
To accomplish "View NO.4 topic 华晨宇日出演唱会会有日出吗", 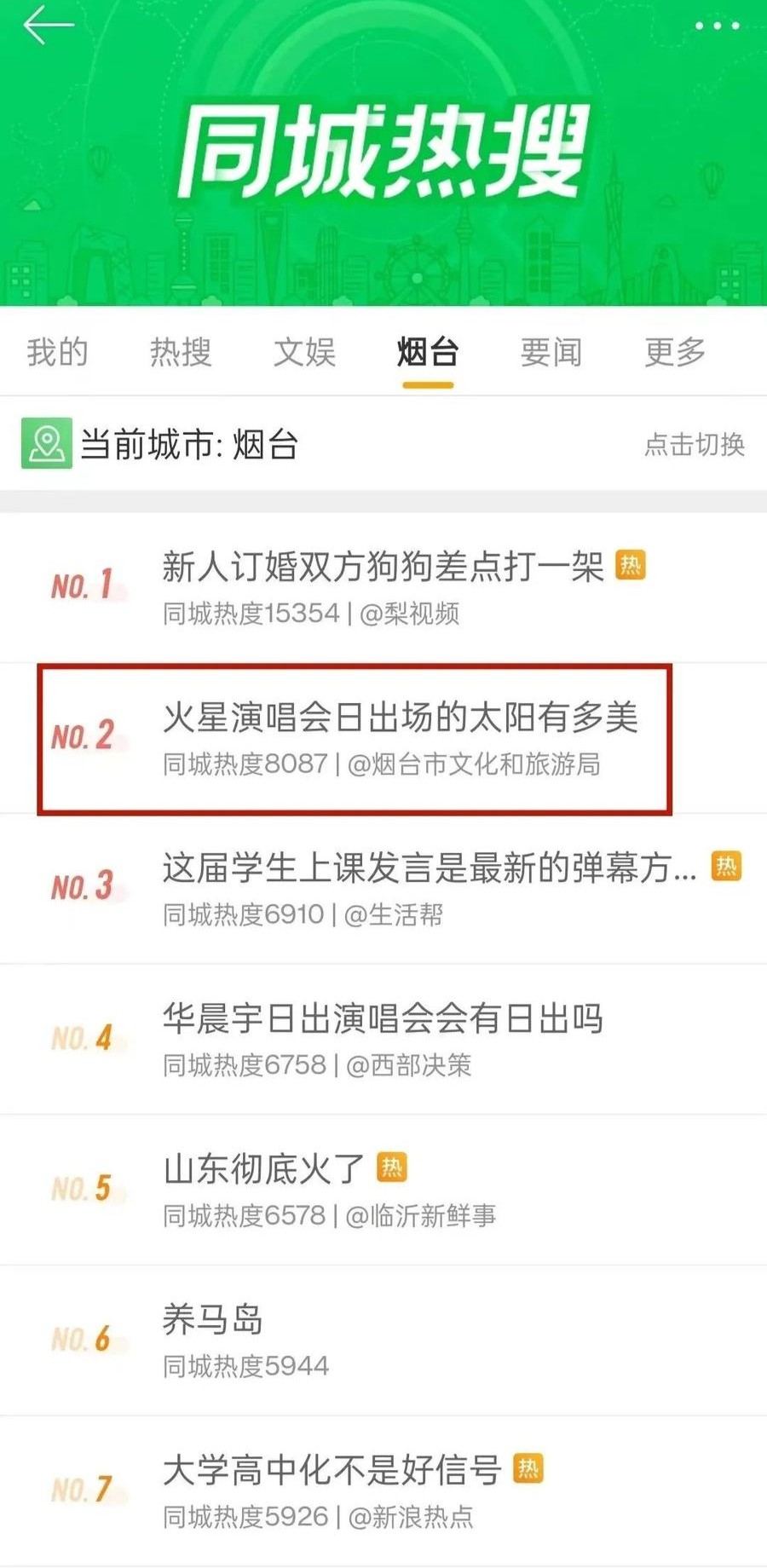I will pos(383,1019).
